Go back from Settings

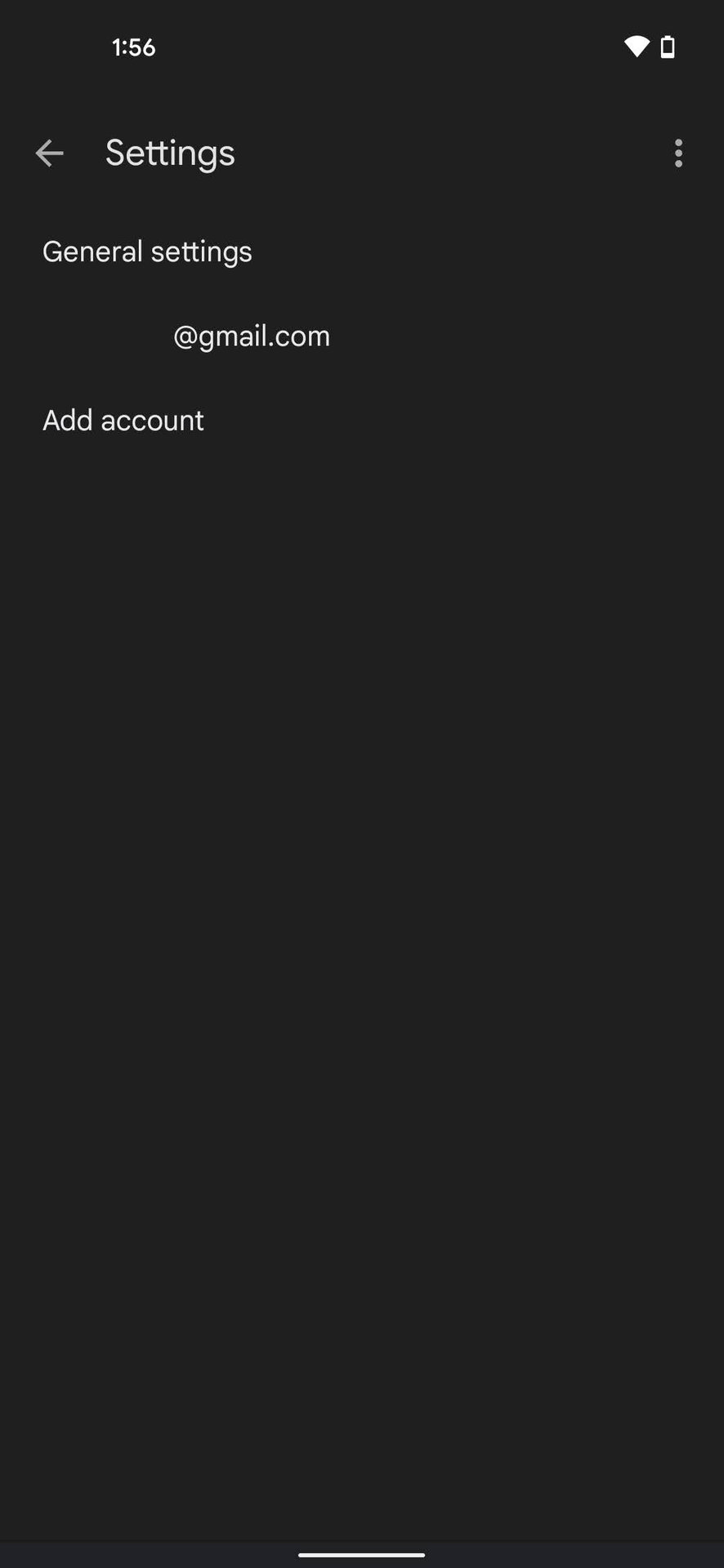[50, 153]
